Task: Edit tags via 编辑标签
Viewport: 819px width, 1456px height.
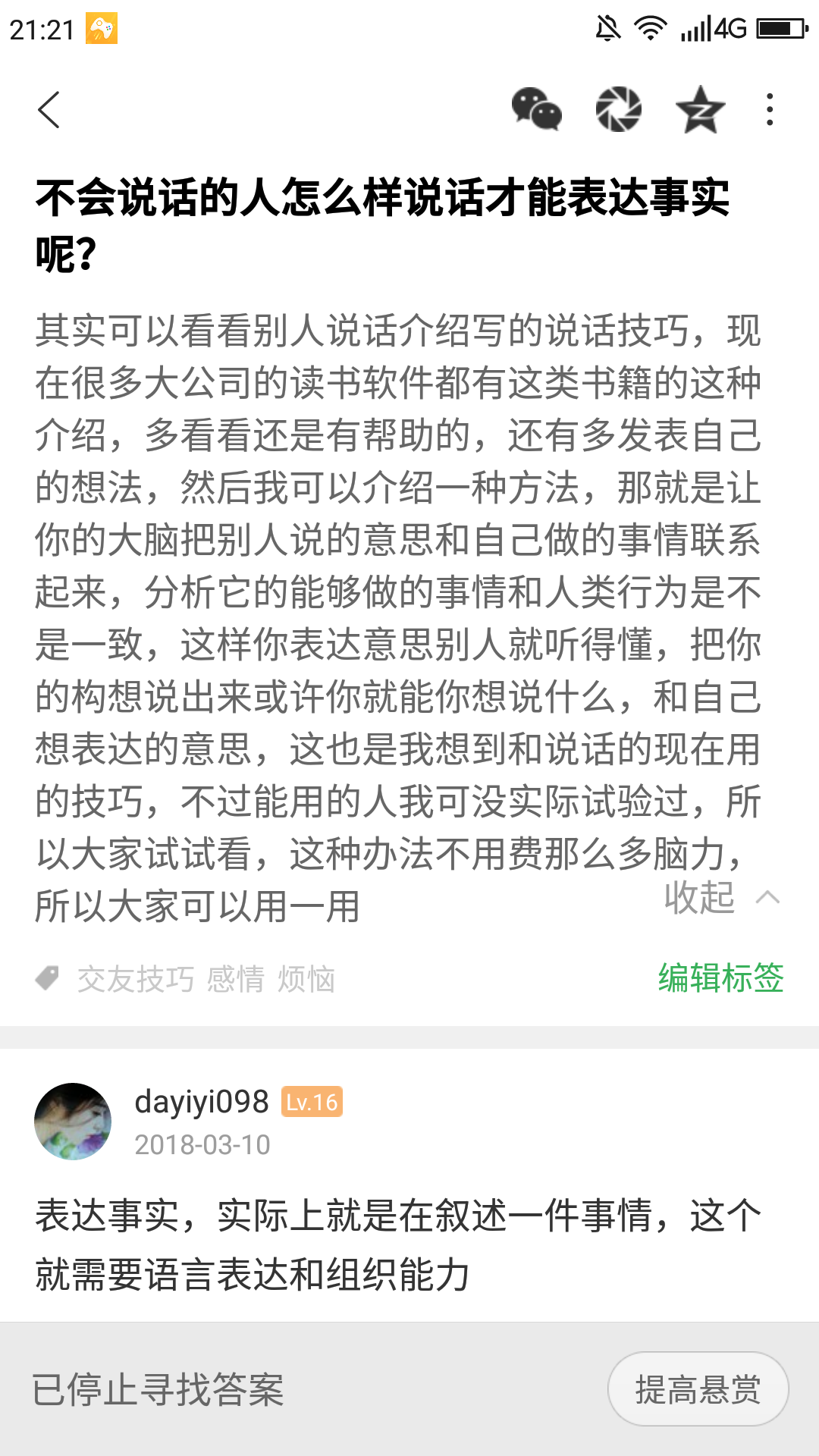Action: coord(720,977)
